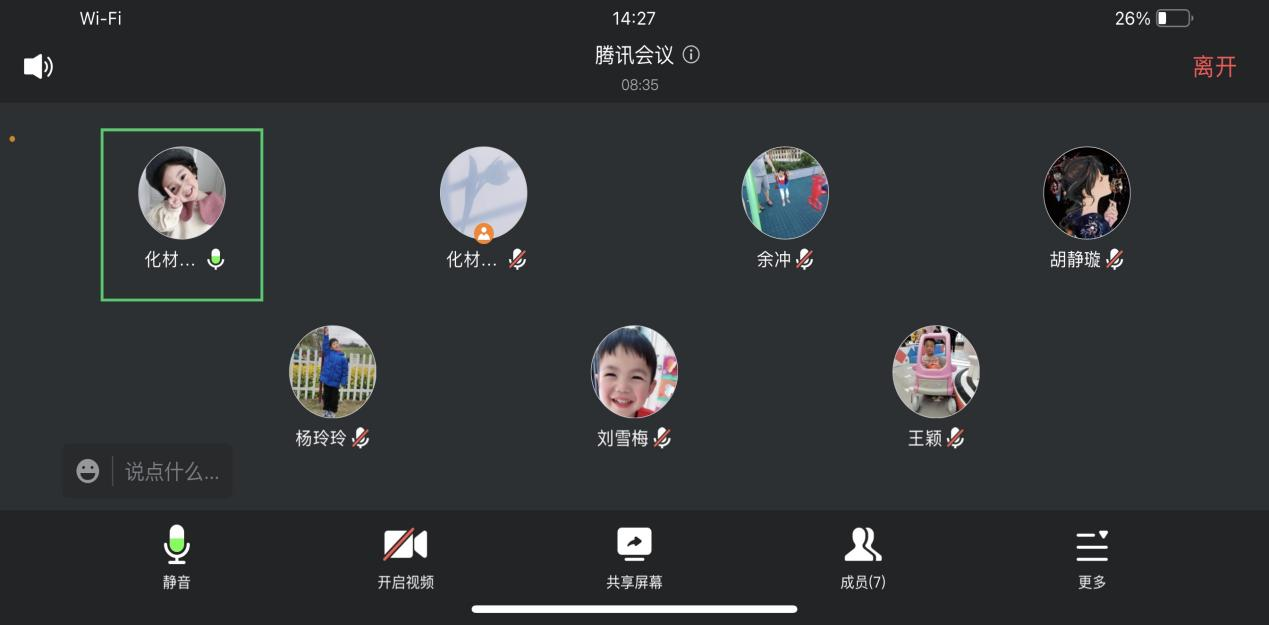Open the meeting info icon beside 腾讯会议
This screenshot has width=1269, height=625.
pyautogui.click(x=691, y=55)
